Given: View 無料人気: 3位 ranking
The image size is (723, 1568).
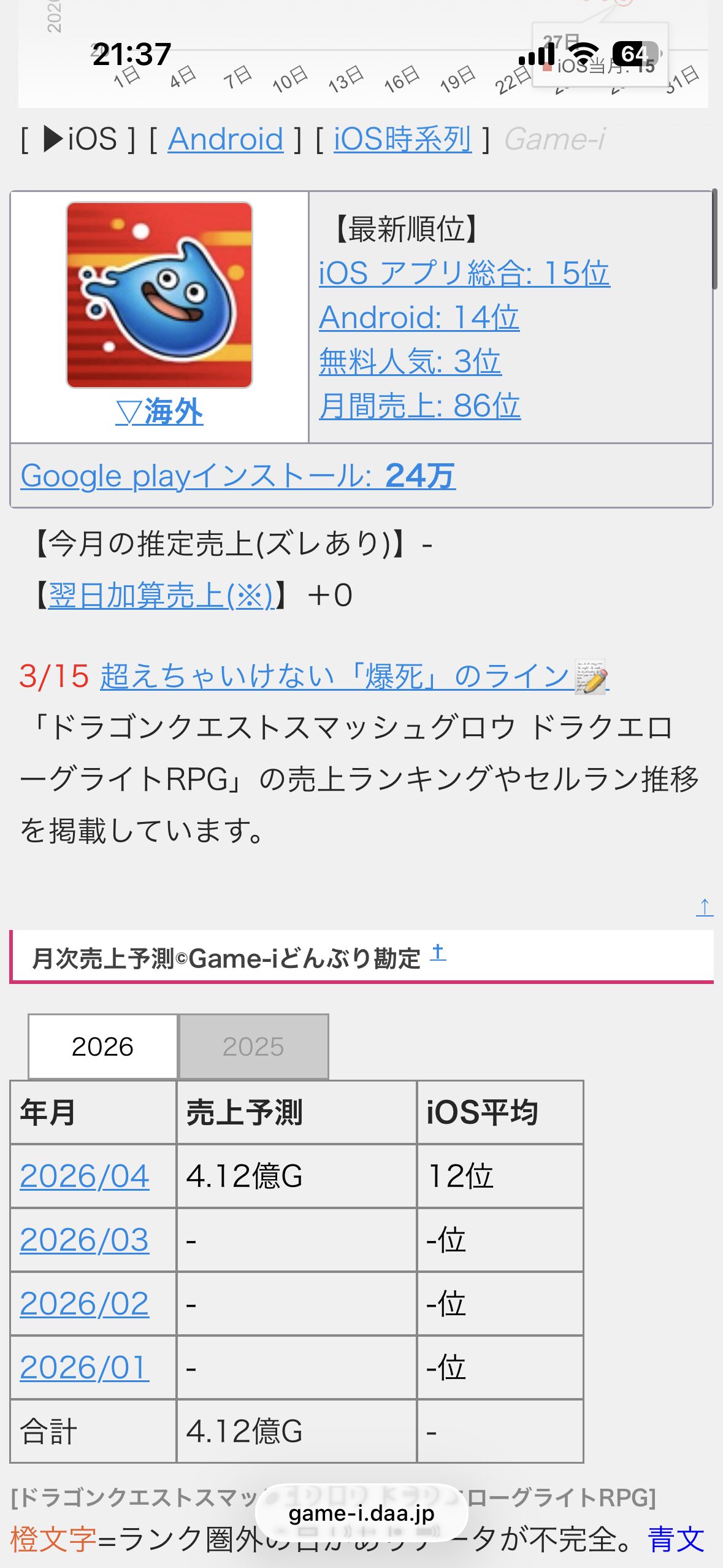Looking at the screenshot, I should (x=410, y=362).
